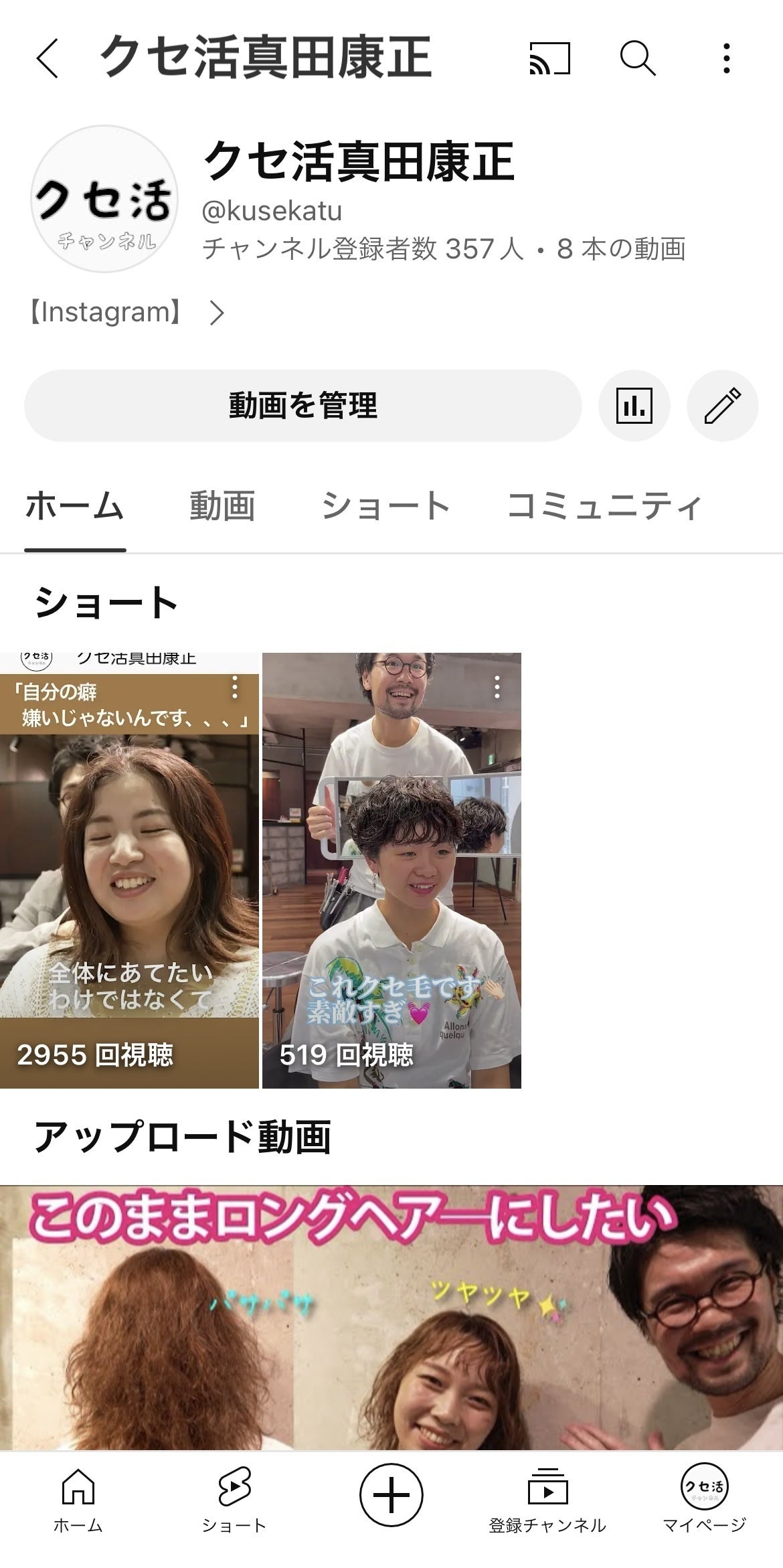
Task: Open channel analytics bar-chart icon
Action: tap(634, 406)
